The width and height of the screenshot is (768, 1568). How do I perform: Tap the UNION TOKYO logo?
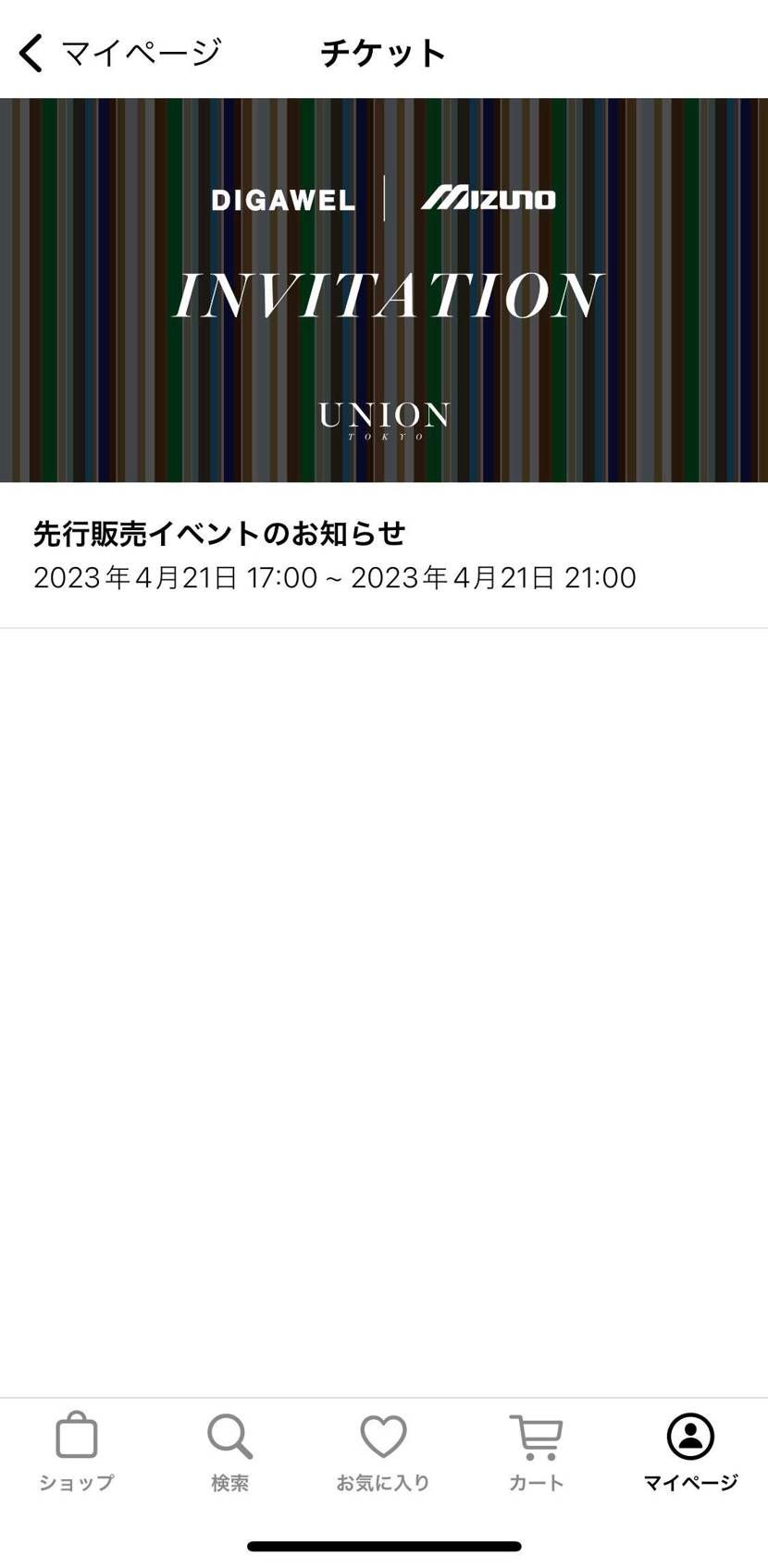click(x=383, y=416)
